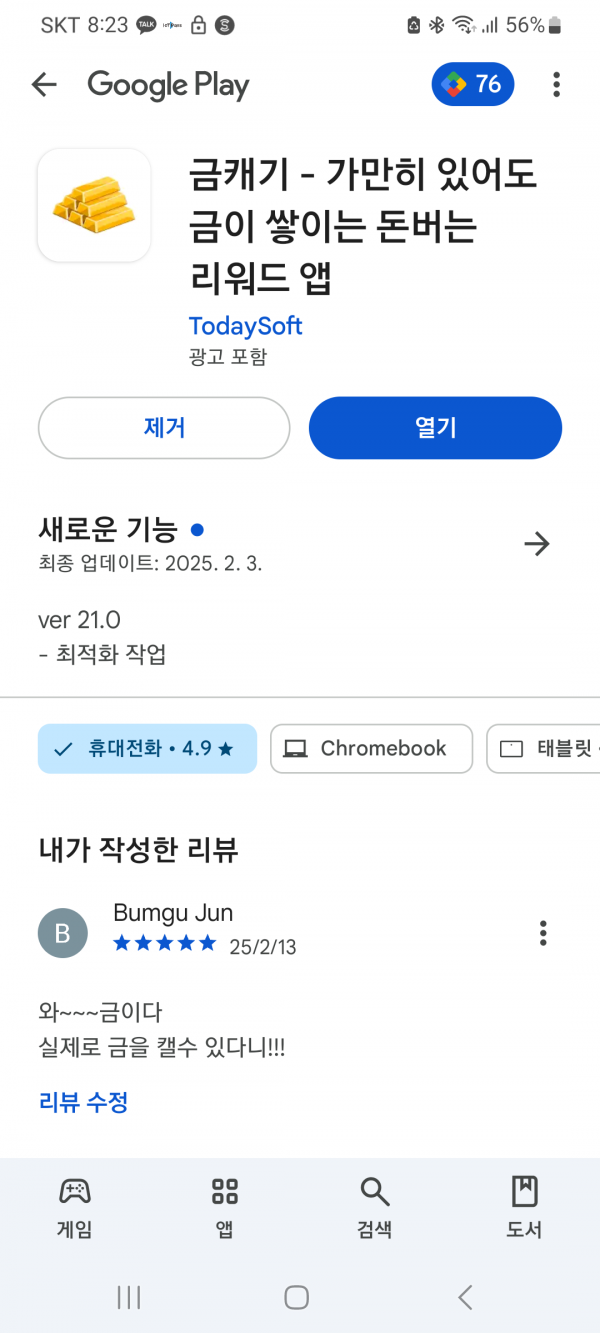Open the TodaySoft developer page
This screenshot has height=1333, width=600.
click(x=245, y=326)
